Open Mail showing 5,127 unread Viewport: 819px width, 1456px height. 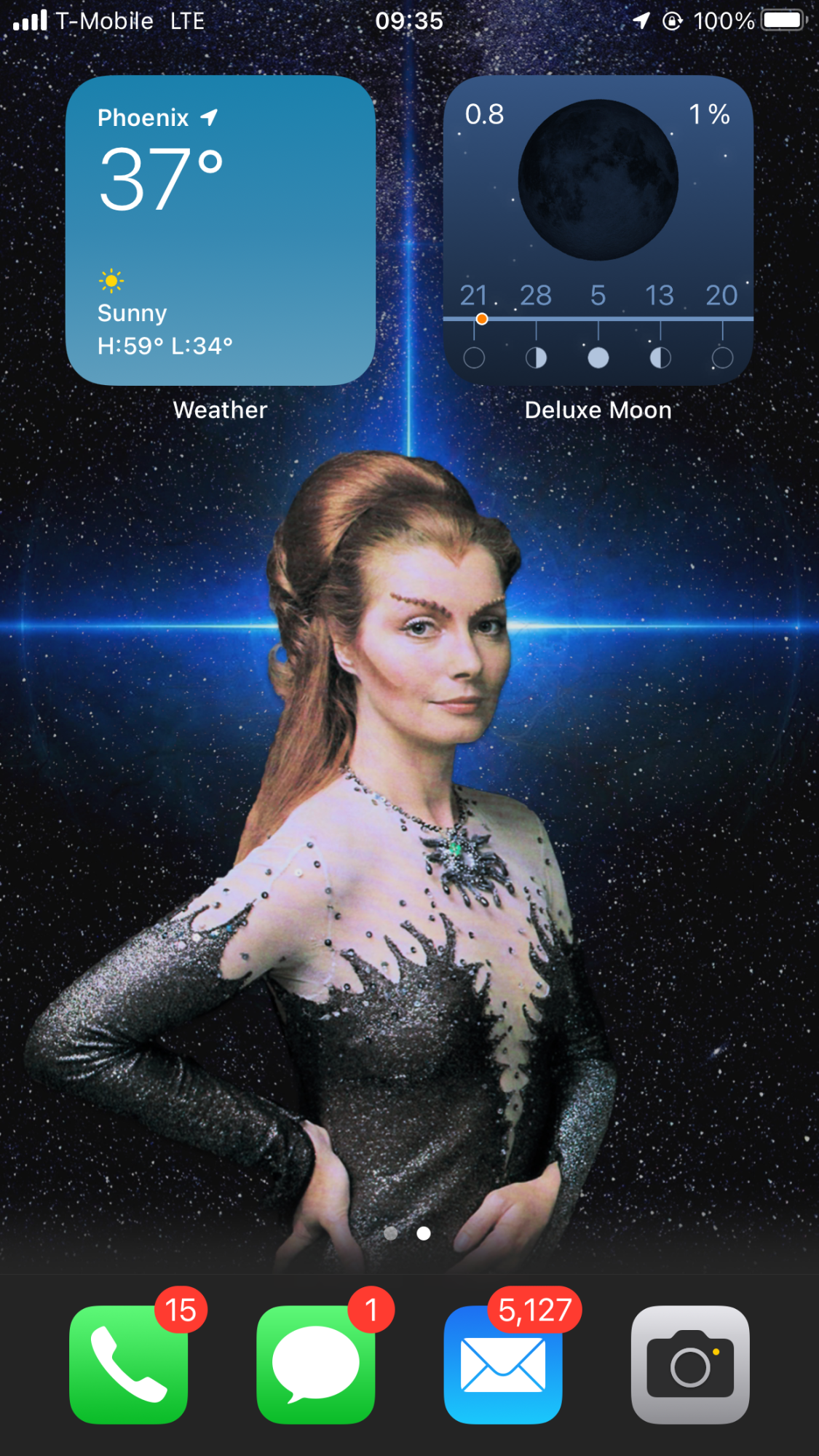tap(503, 1364)
